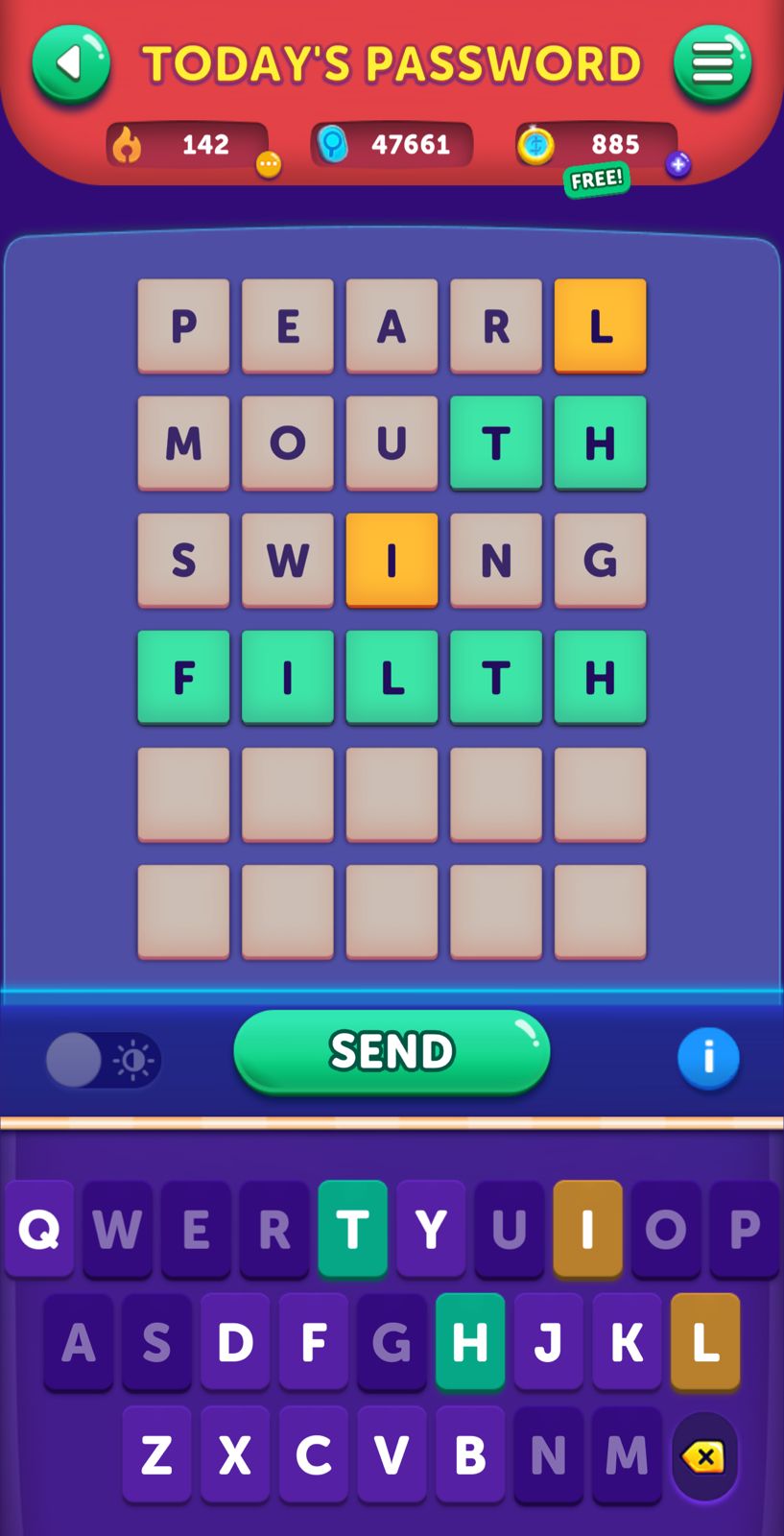Type the letter B
This screenshot has width=784, height=1536.
click(x=470, y=1454)
